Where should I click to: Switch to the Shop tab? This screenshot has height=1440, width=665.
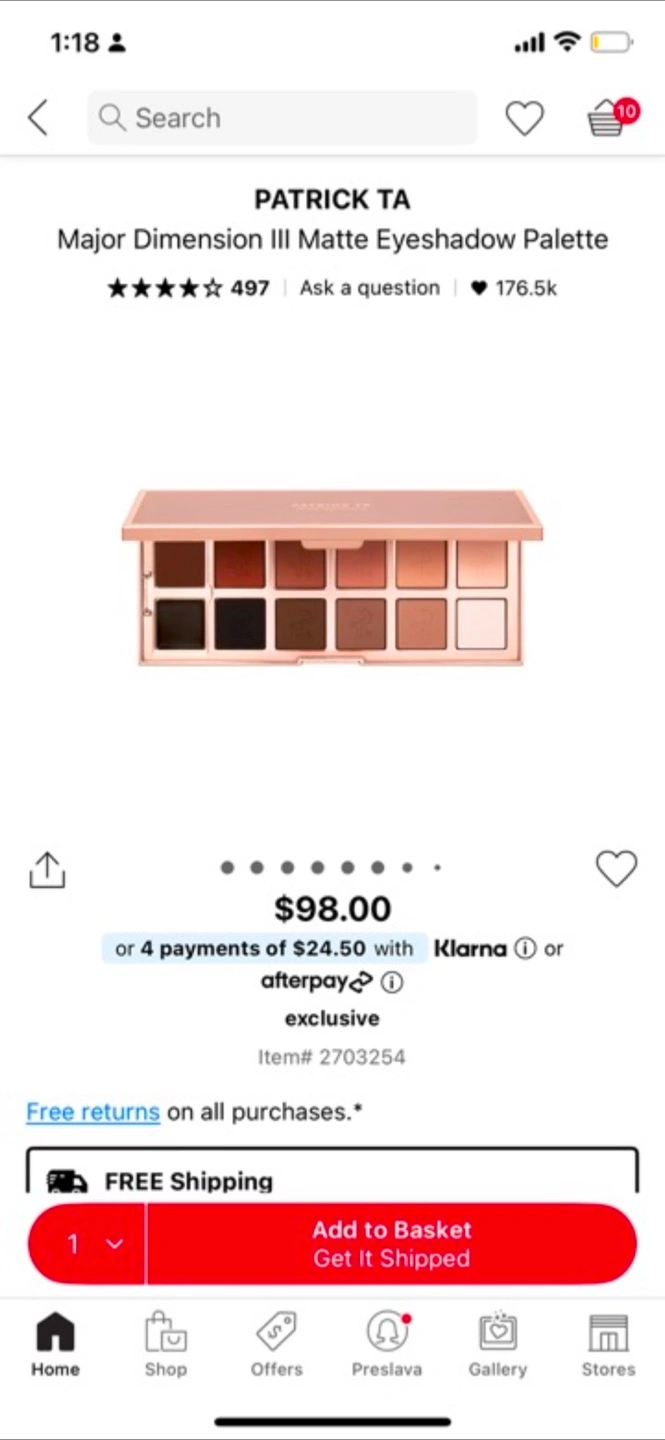pyautogui.click(x=166, y=1345)
